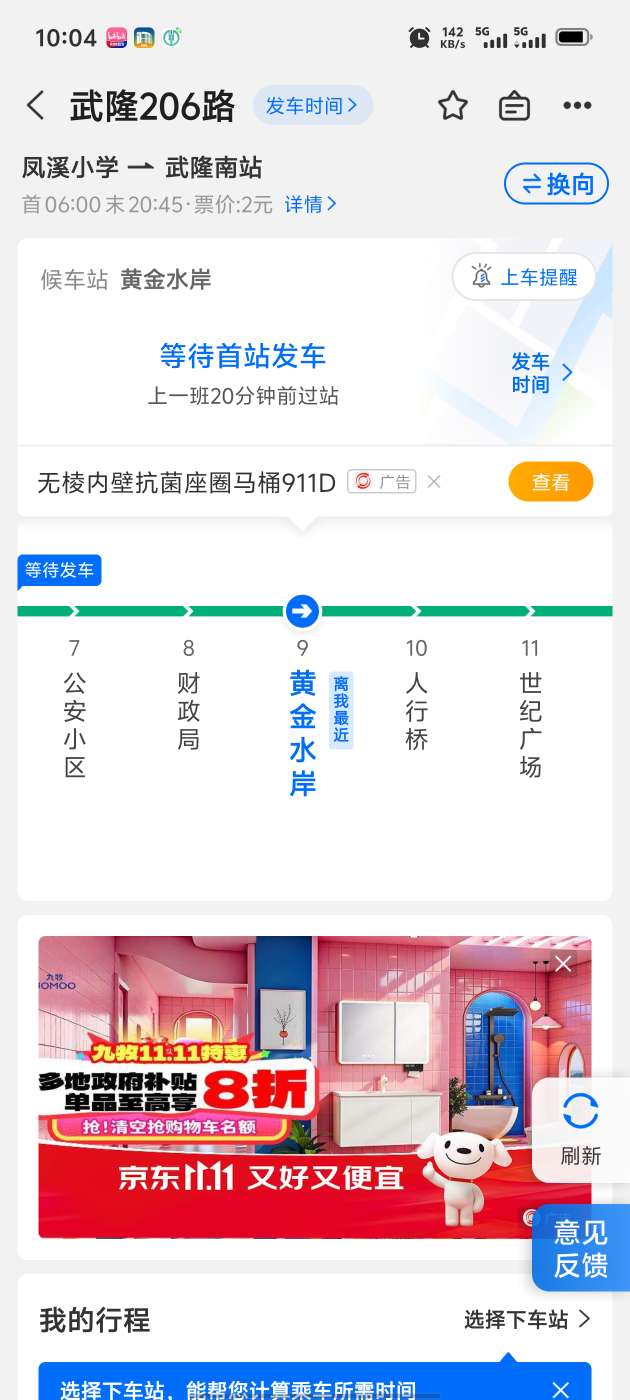The image size is (630, 1400).
Task: Go back from 武隆206路 page
Action: click(36, 106)
